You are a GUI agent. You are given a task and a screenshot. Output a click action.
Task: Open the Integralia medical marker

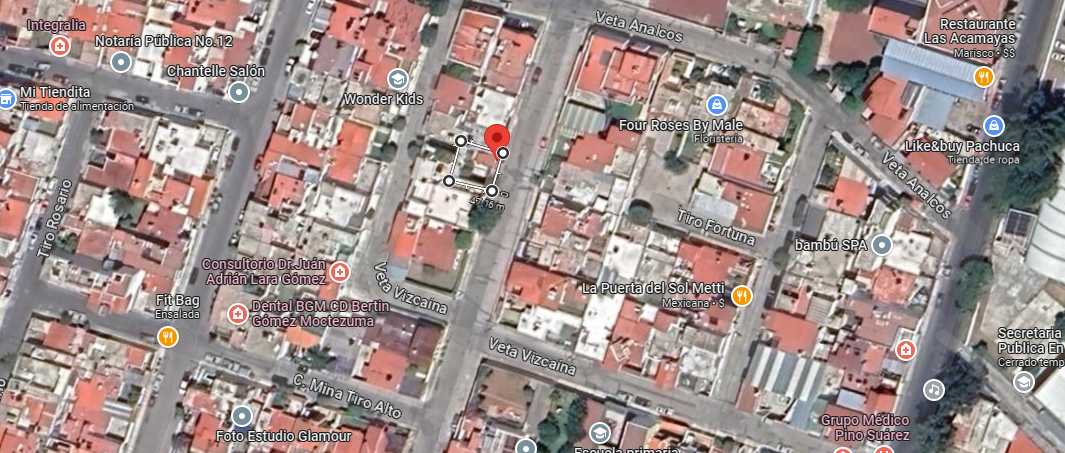point(60,46)
